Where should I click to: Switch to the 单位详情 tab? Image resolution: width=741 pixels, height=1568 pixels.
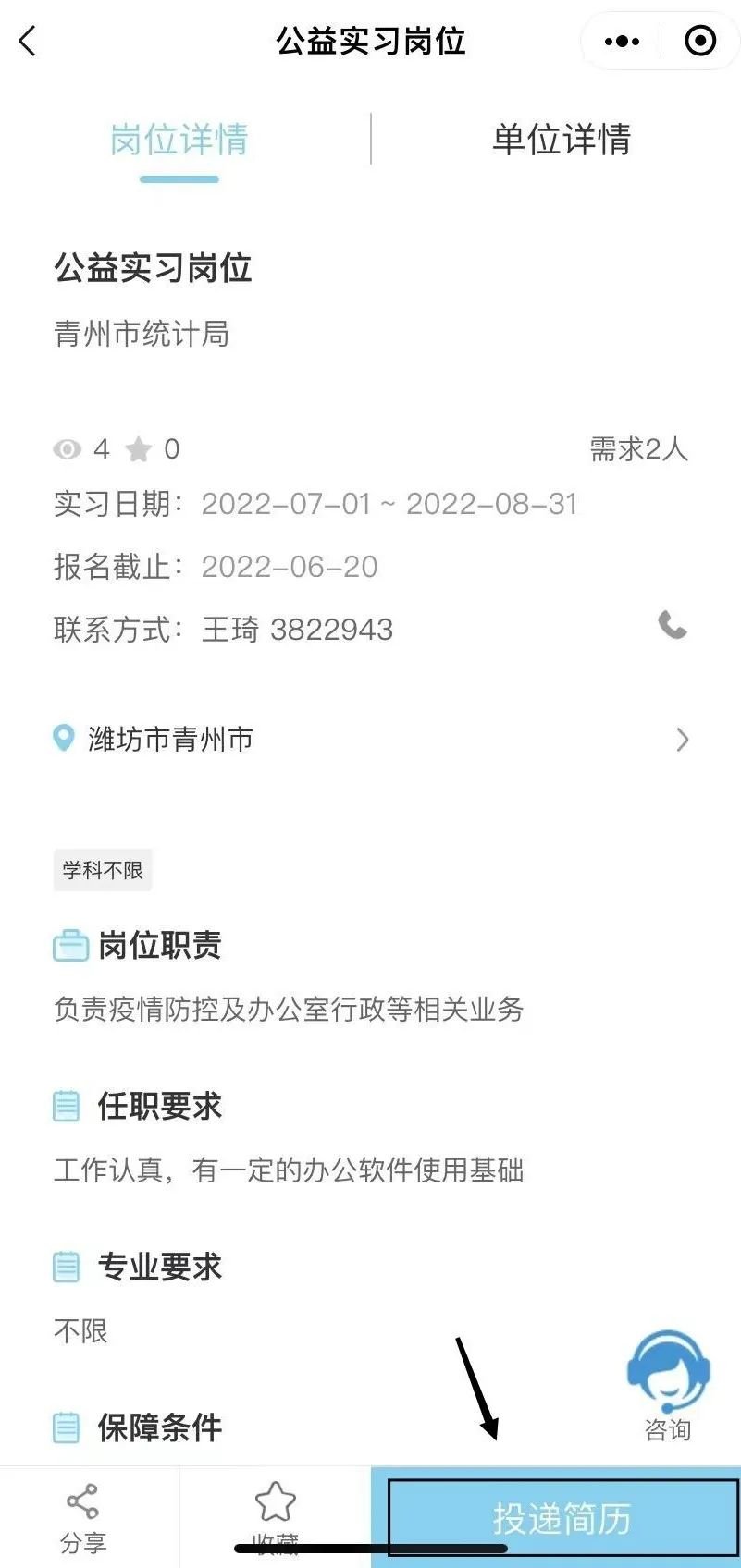click(x=561, y=140)
